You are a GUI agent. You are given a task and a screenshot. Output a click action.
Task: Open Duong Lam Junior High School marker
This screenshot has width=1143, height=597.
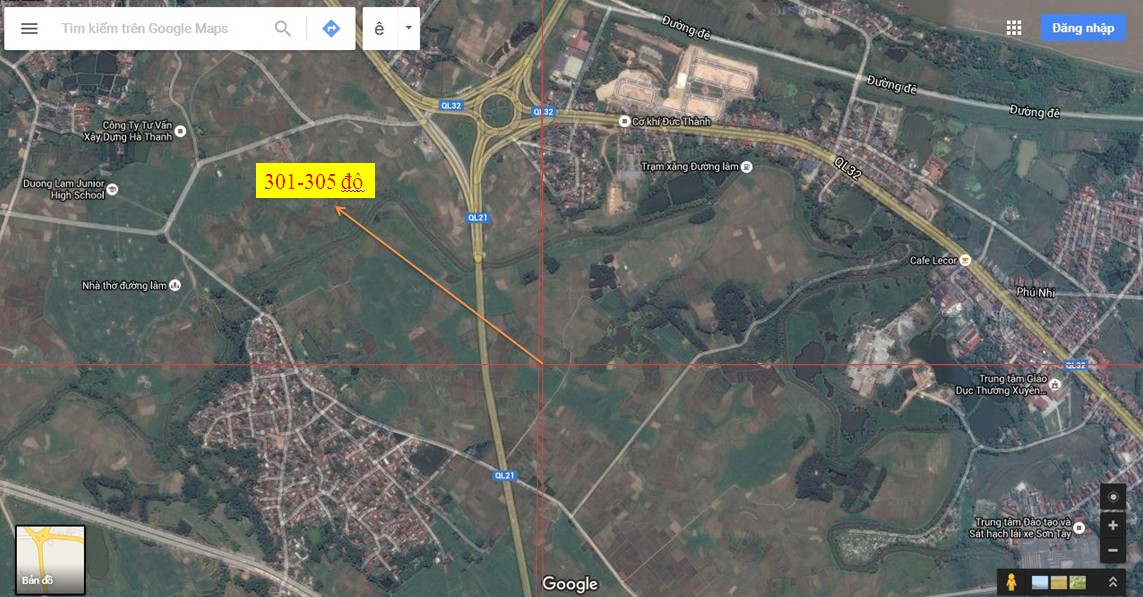[x=112, y=189]
